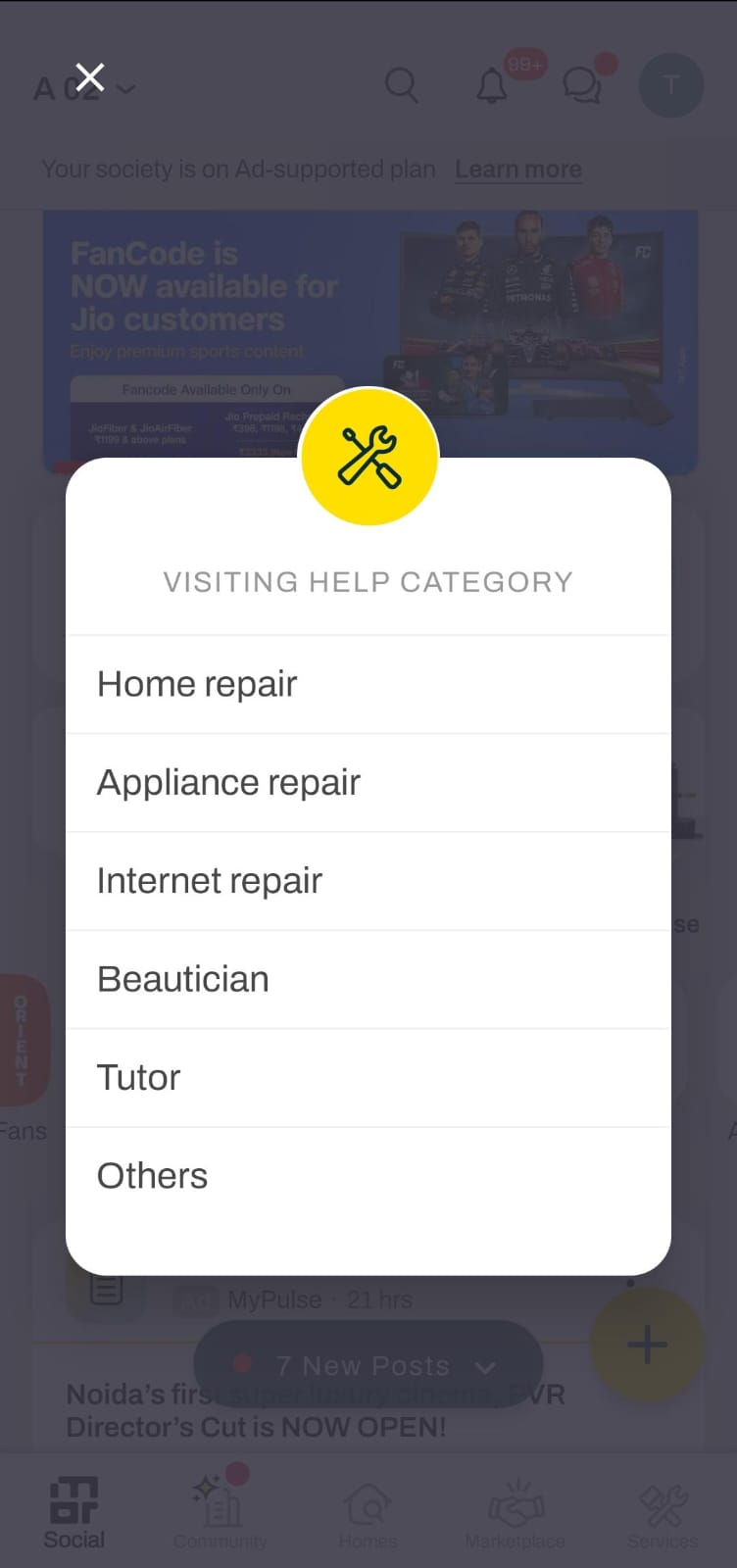
Task: Close the visiting help category dialog
Action: [90, 77]
